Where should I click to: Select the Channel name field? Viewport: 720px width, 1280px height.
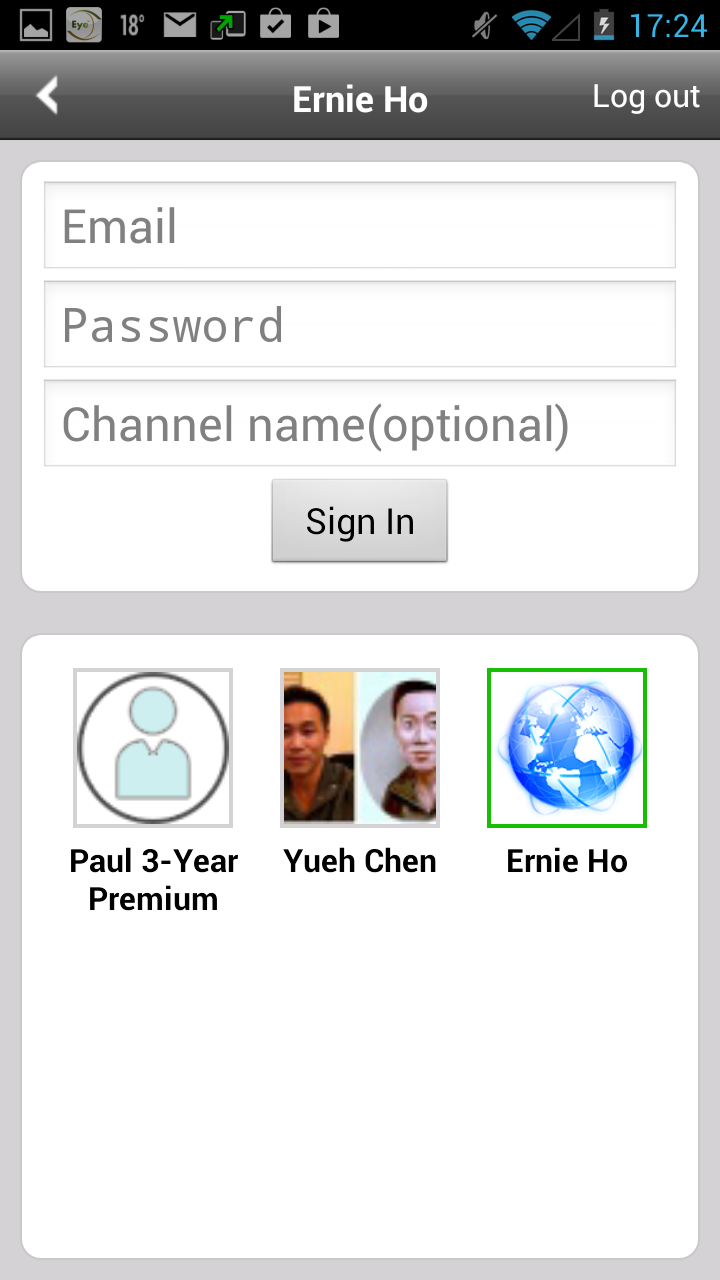pos(360,423)
